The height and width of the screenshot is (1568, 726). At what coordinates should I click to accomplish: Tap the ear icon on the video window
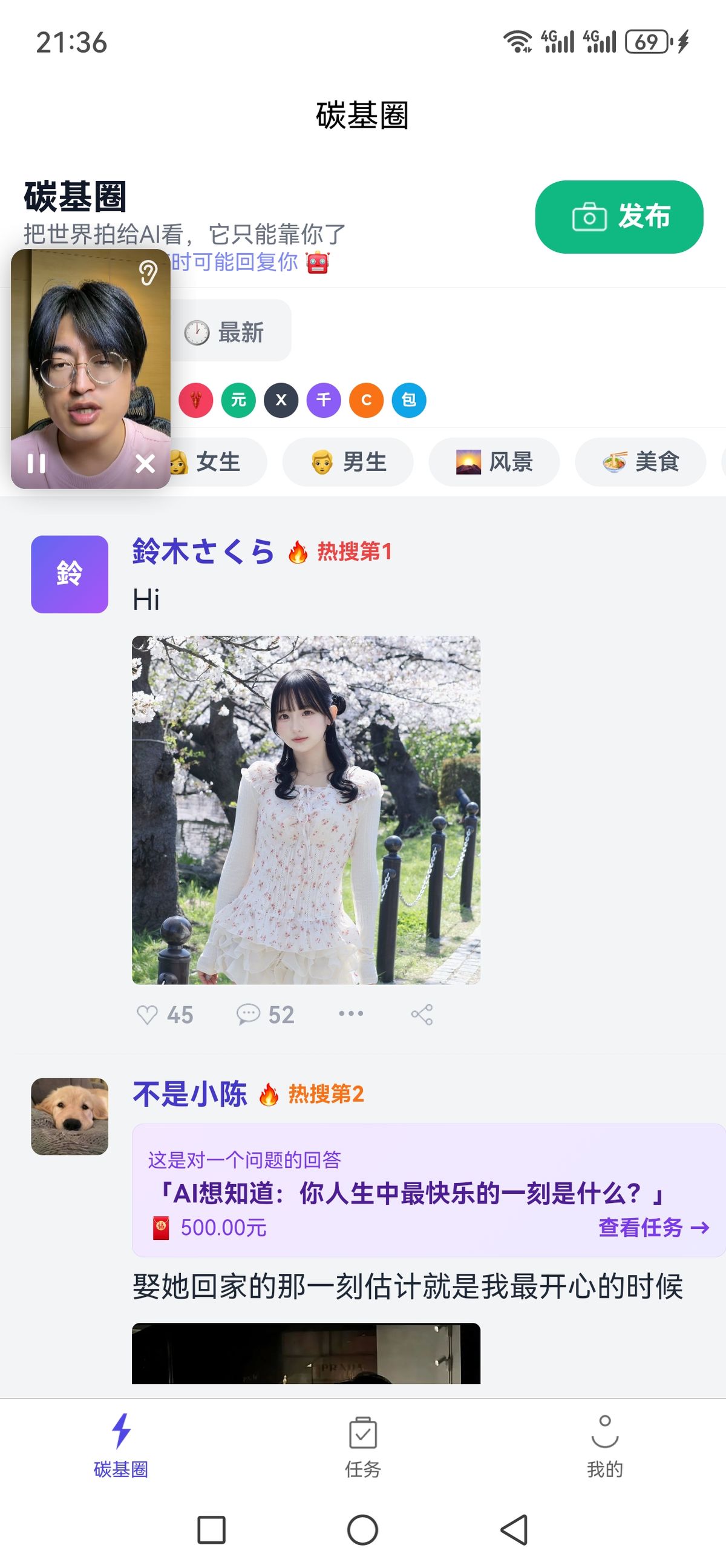click(147, 272)
